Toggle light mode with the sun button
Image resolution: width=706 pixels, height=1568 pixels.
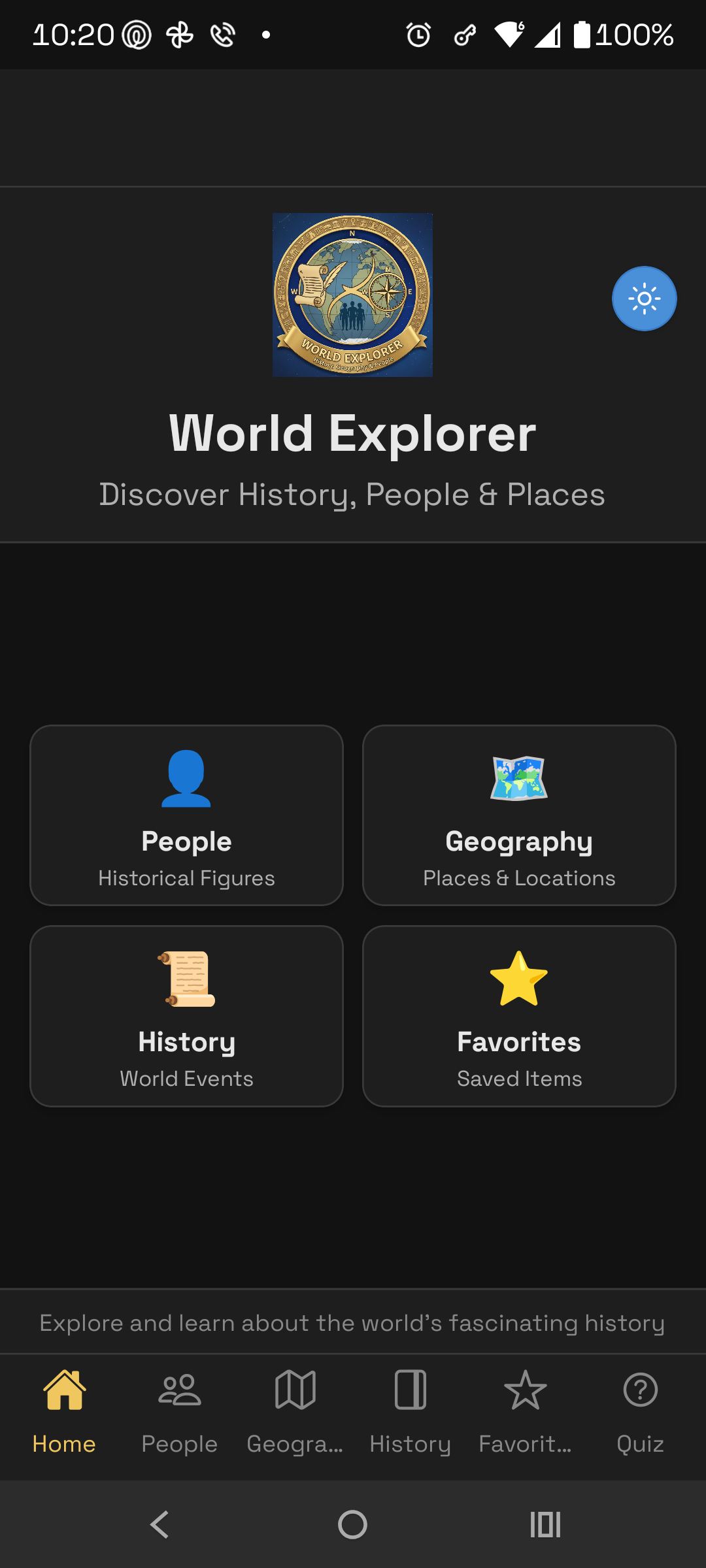click(x=644, y=298)
